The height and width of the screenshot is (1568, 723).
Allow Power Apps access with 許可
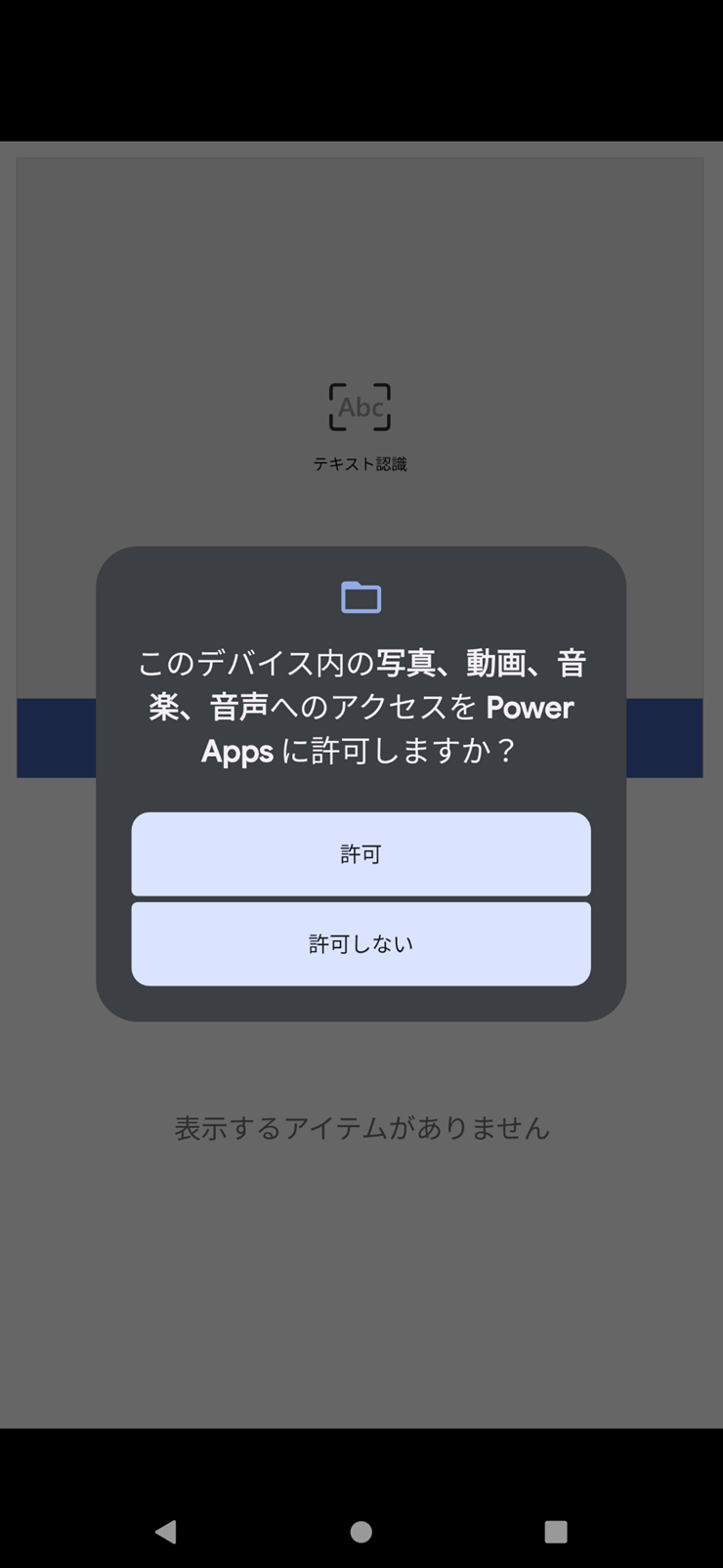coord(361,853)
